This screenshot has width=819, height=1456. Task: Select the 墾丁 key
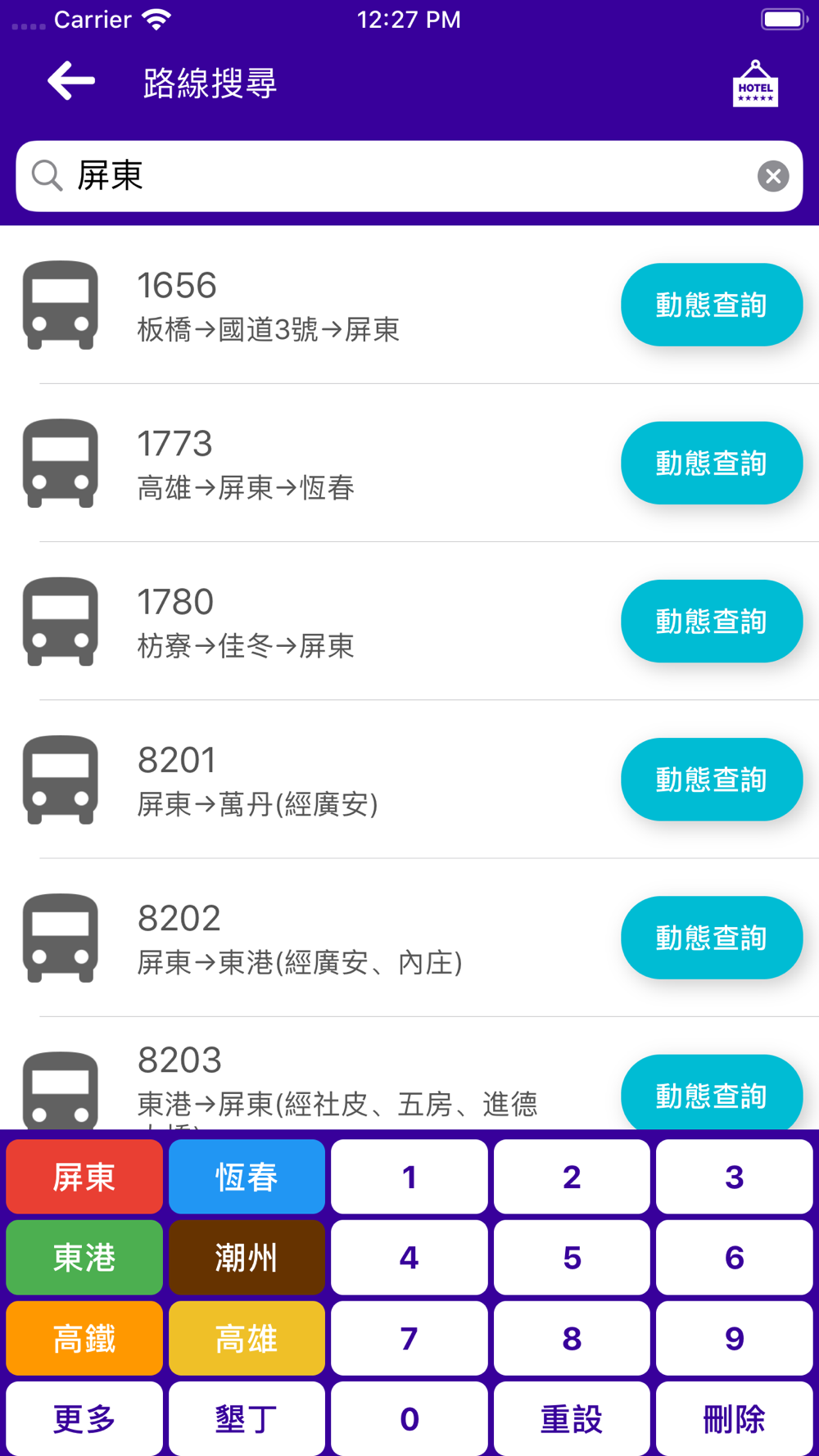pyautogui.click(x=247, y=1418)
